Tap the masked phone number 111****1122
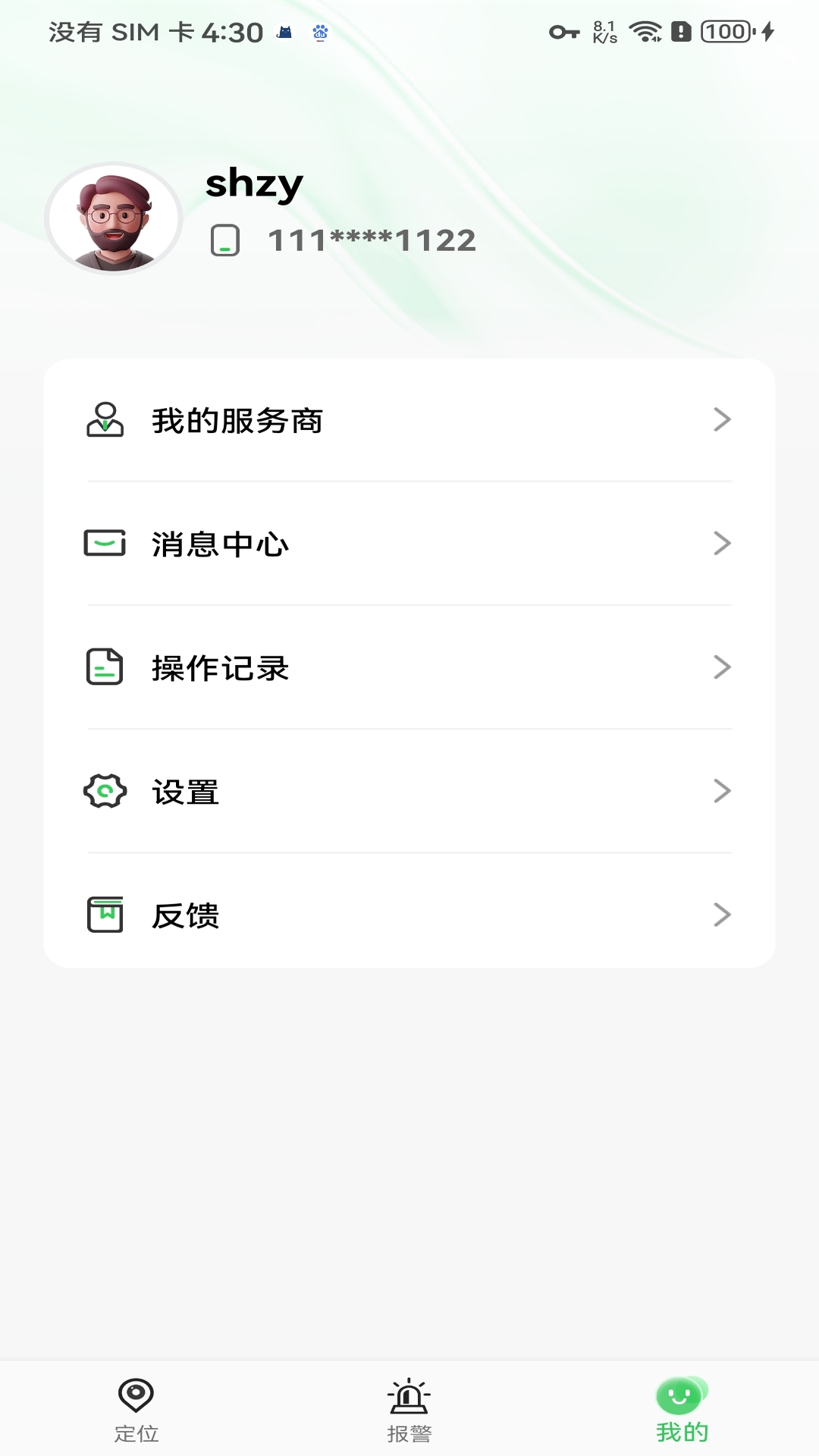 pyautogui.click(x=372, y=240)
